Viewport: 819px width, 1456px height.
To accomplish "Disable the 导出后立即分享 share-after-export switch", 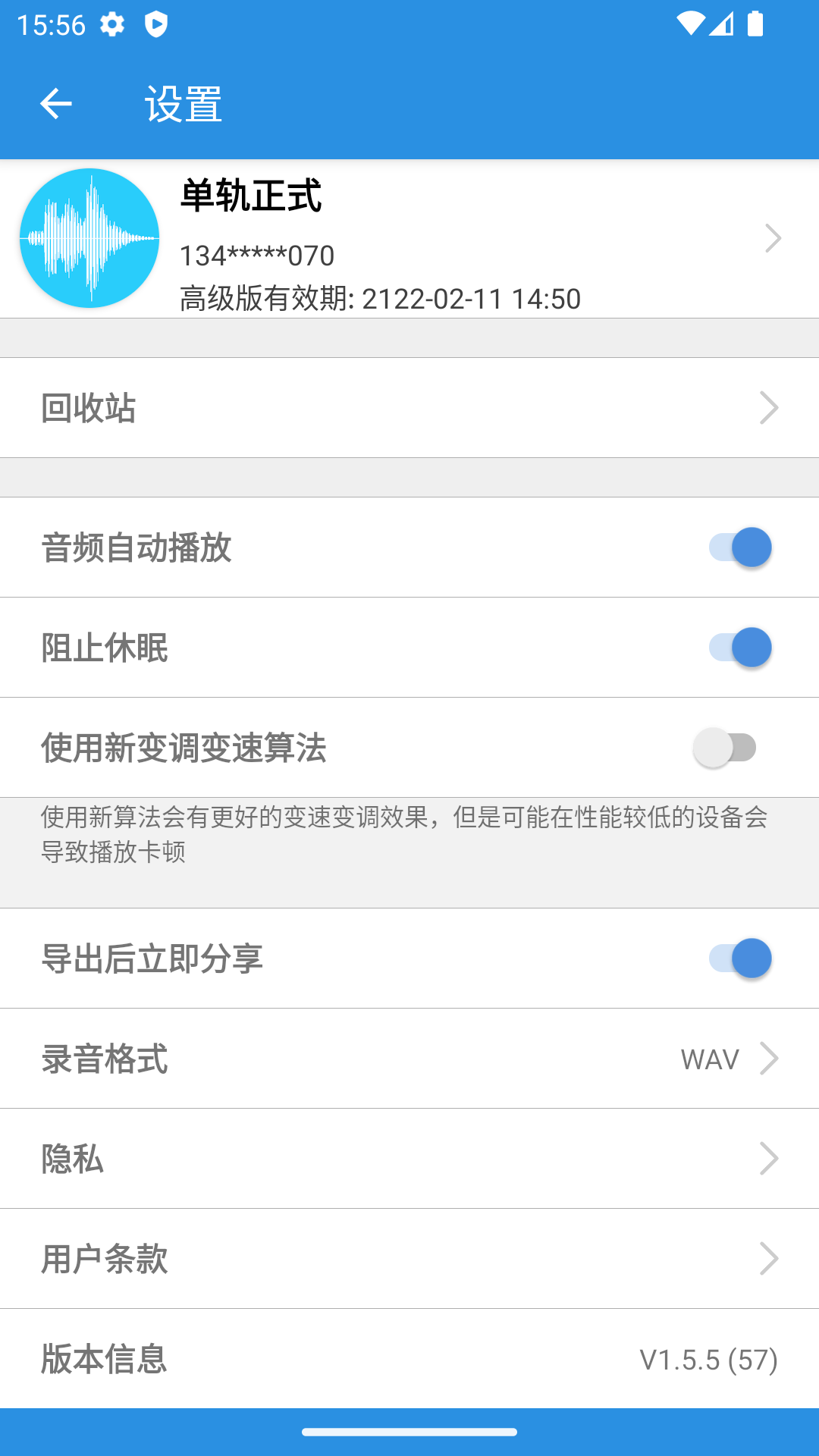I will [739, 958].
